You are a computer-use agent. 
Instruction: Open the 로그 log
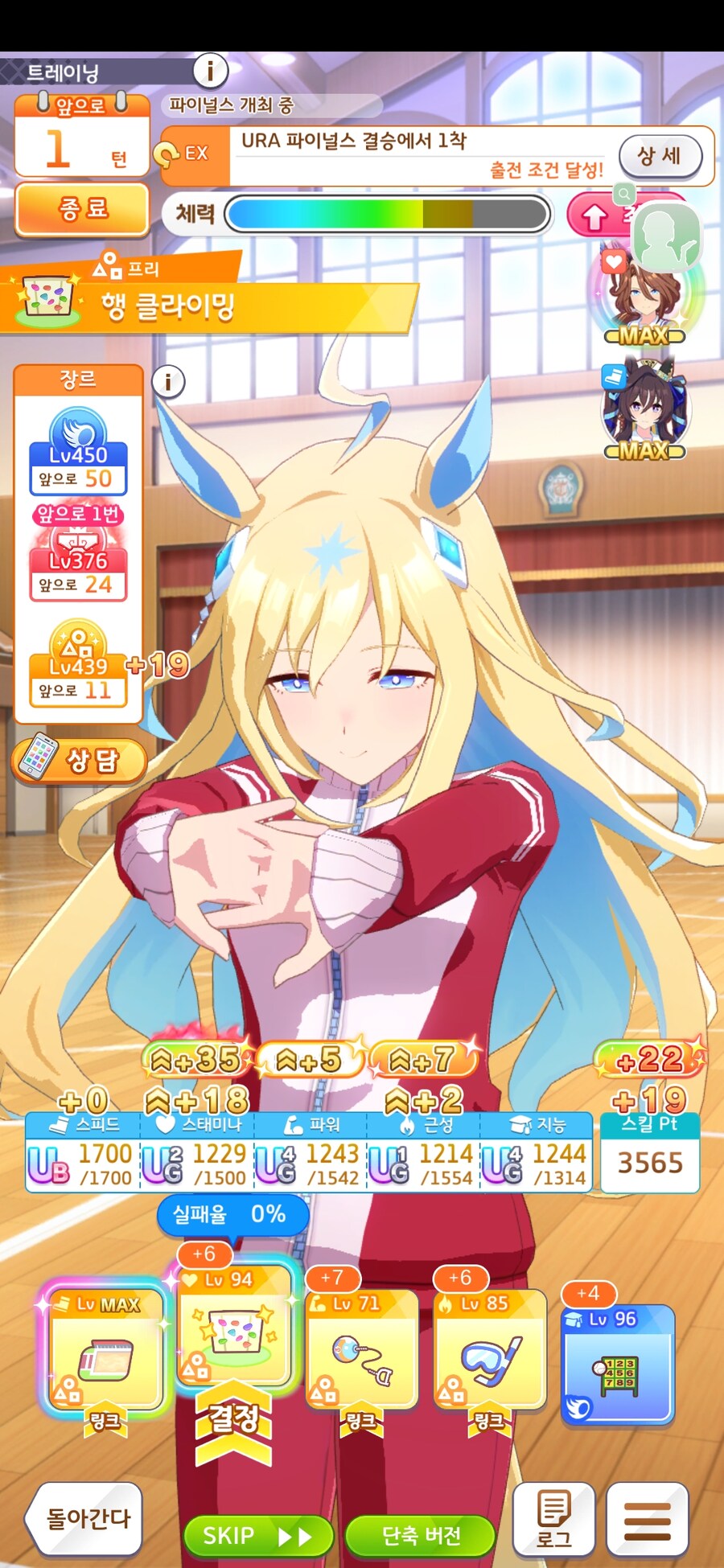point(553,1518)
